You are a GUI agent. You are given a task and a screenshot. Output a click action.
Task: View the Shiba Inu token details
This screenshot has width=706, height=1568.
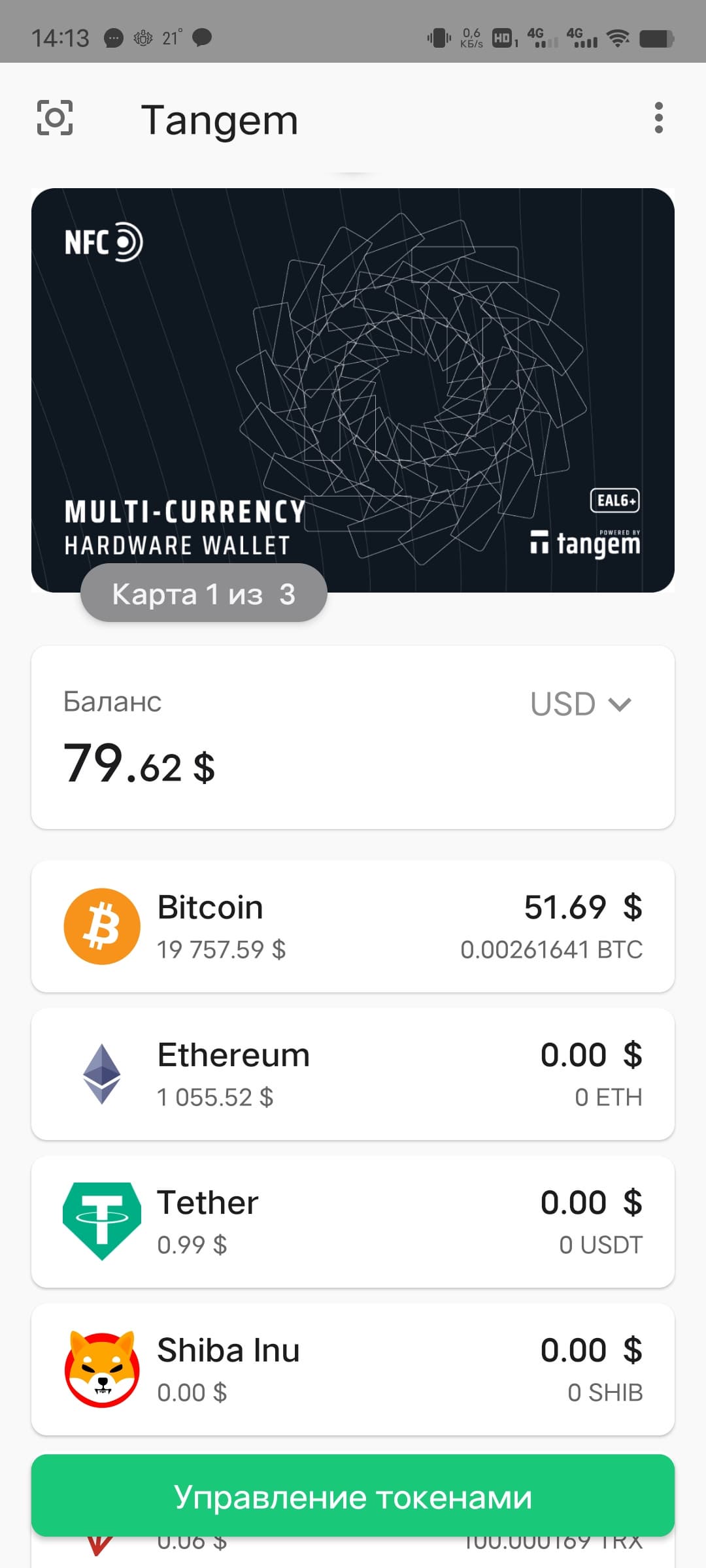tap(353, 1369)
